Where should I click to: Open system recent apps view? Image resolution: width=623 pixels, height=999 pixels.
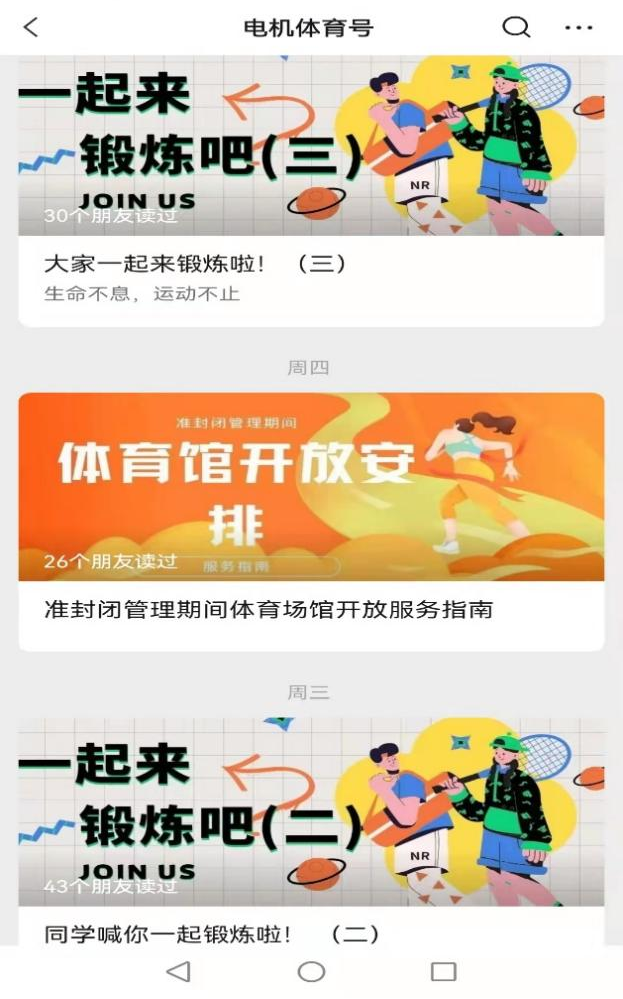pyautogui.click(x=443, y=971)
